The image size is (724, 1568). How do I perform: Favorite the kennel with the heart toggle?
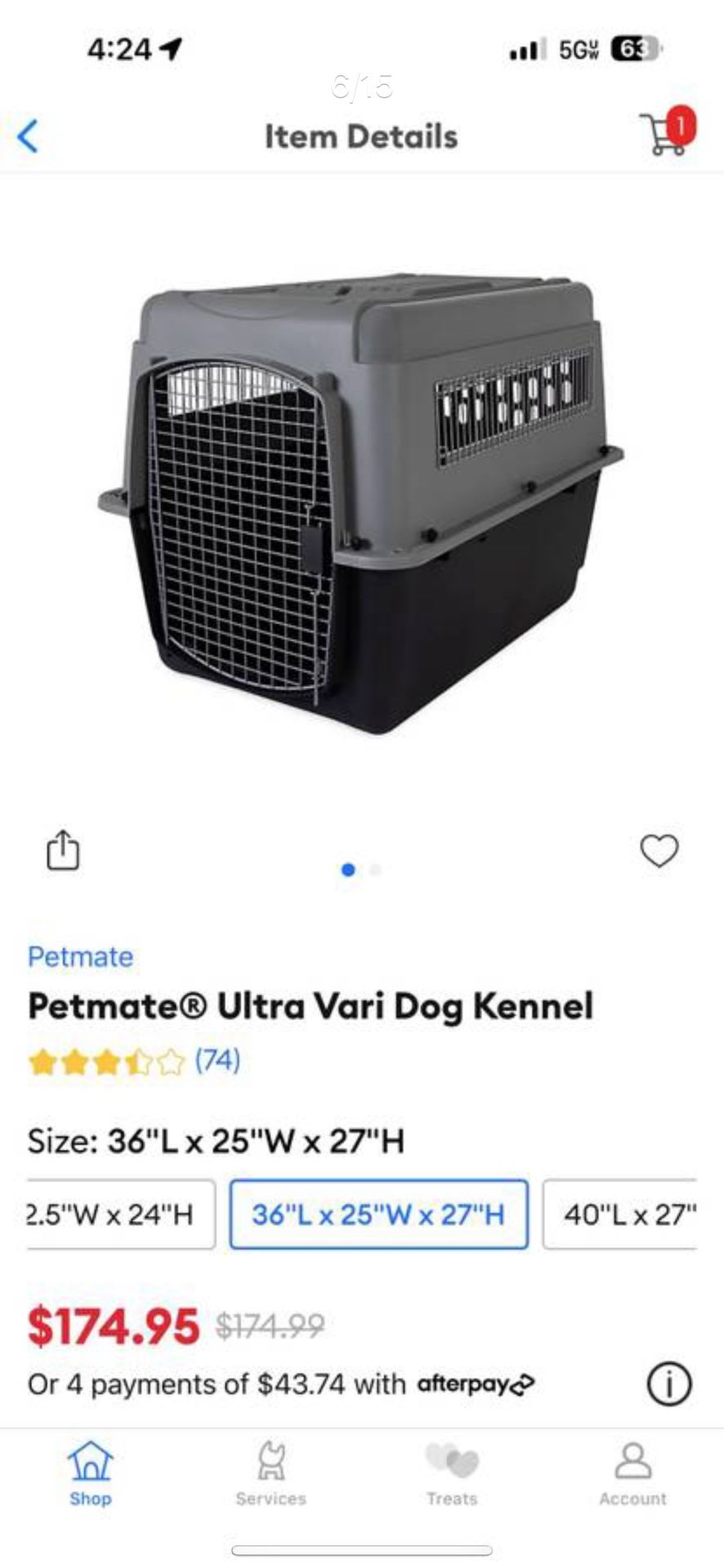659,850
